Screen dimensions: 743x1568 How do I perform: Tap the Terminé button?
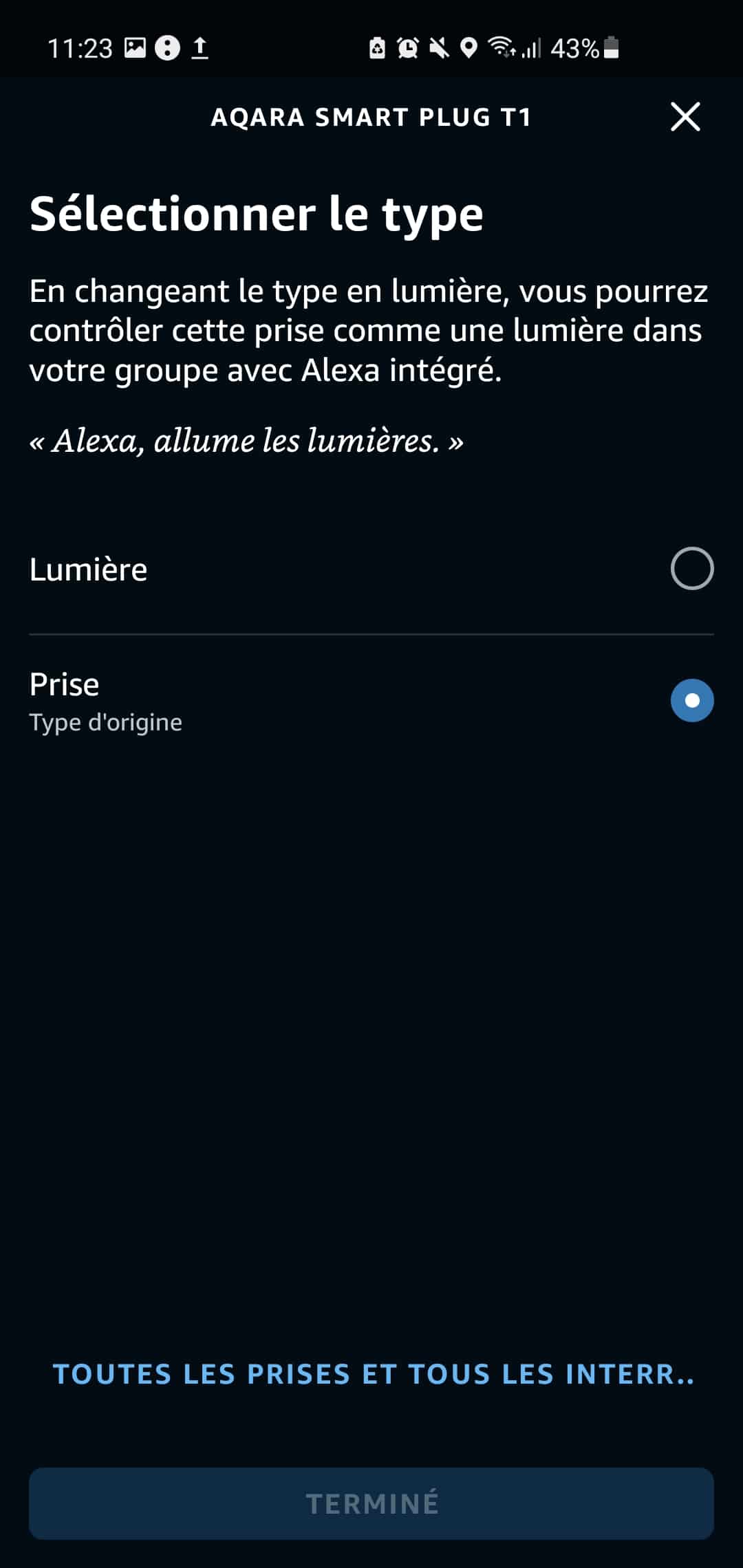[x=371, y=1503]
